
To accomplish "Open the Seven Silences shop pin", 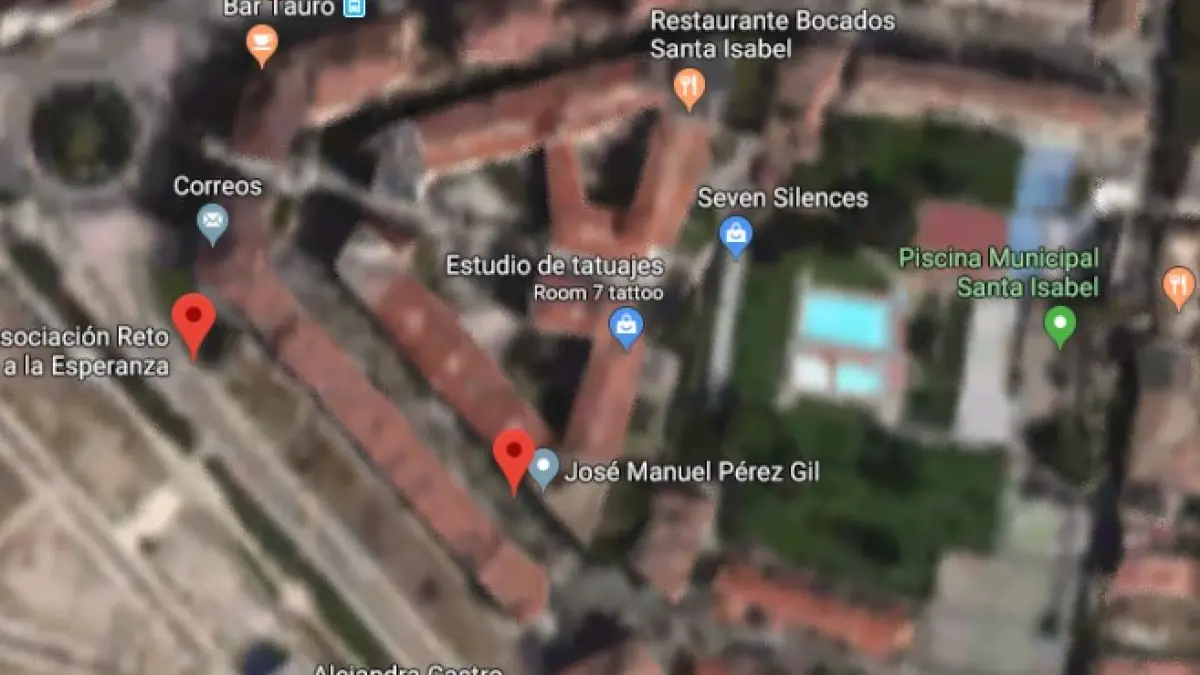I will coord(736,235).
